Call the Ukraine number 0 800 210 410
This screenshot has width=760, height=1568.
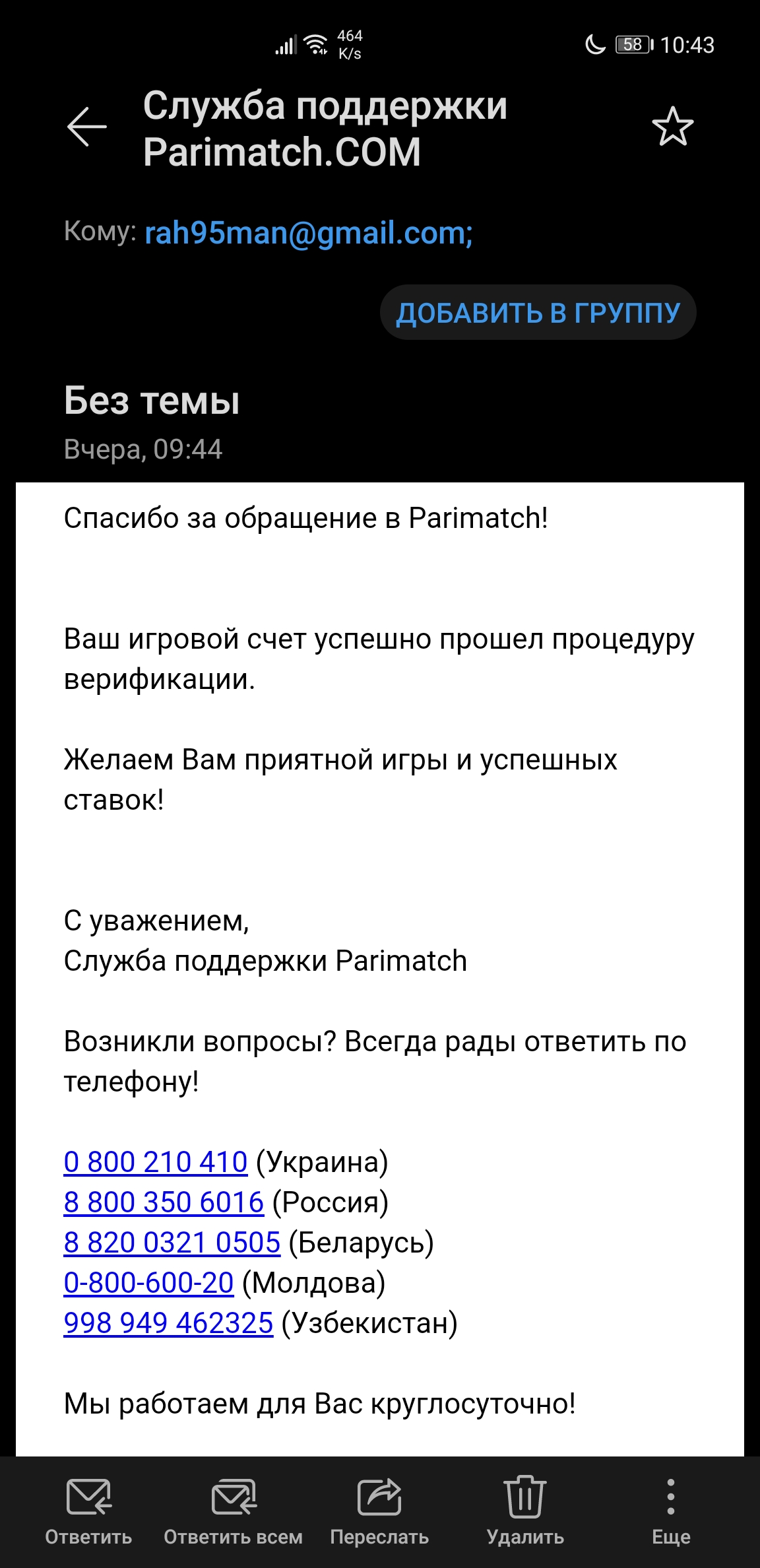pos(156,1162)
